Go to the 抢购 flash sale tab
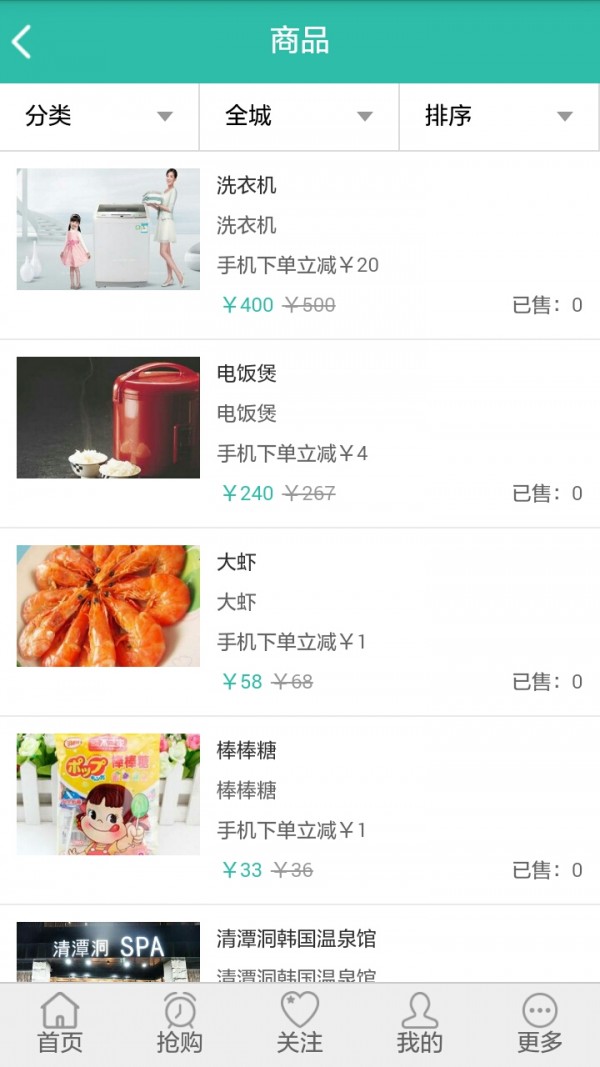This screenshot has width=600, height=1067. (x=180, y=1024)
